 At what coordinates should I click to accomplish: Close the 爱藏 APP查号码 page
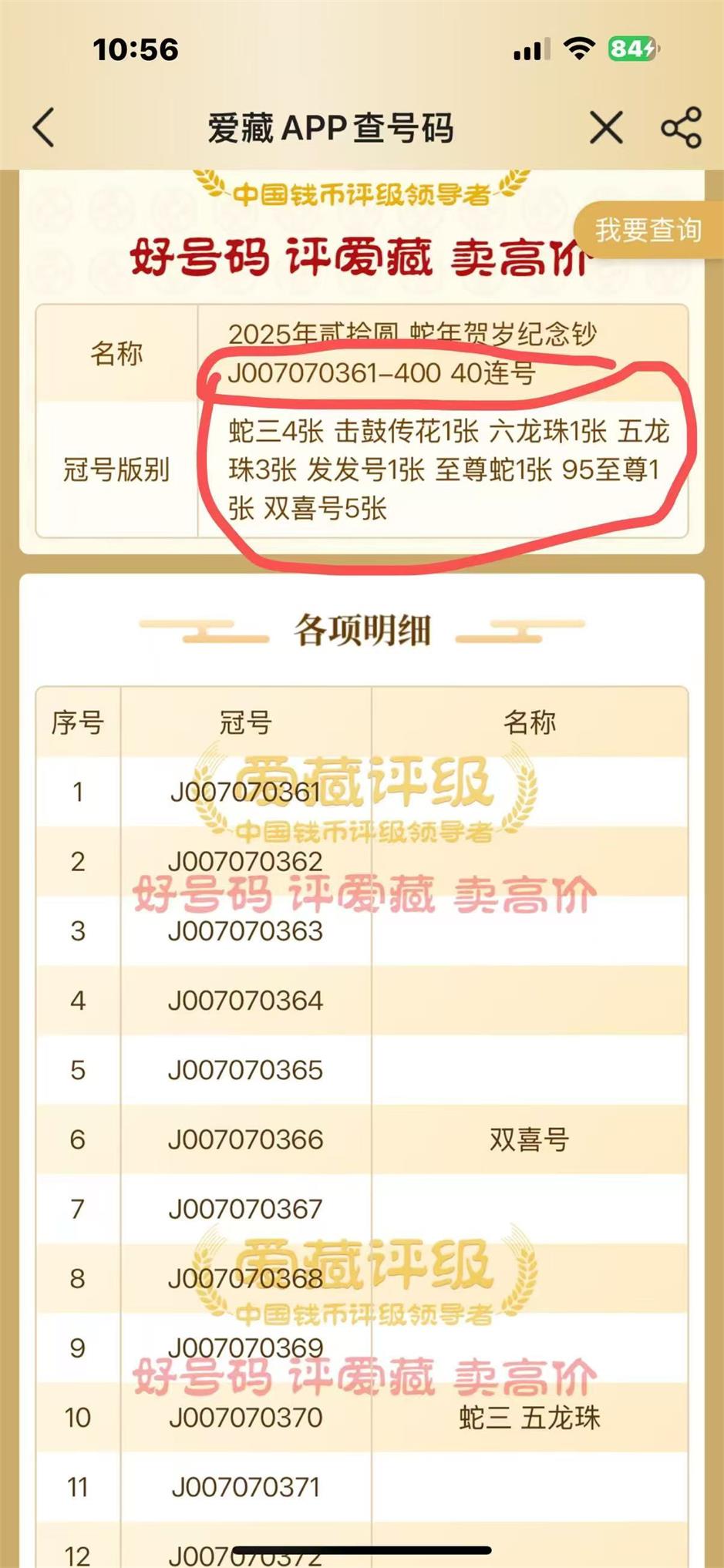pos(606,127)
